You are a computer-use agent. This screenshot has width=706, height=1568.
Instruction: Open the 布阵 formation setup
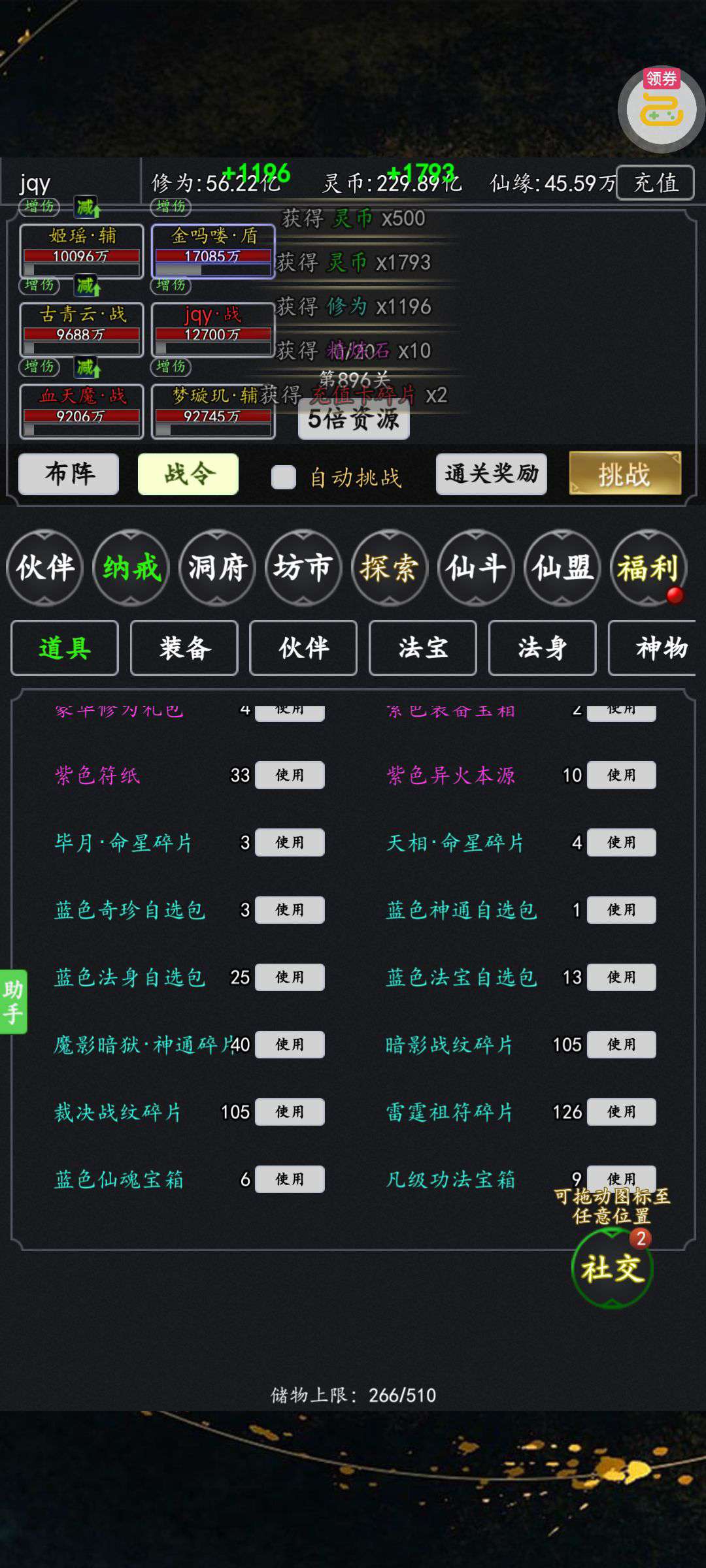(69, 474)
